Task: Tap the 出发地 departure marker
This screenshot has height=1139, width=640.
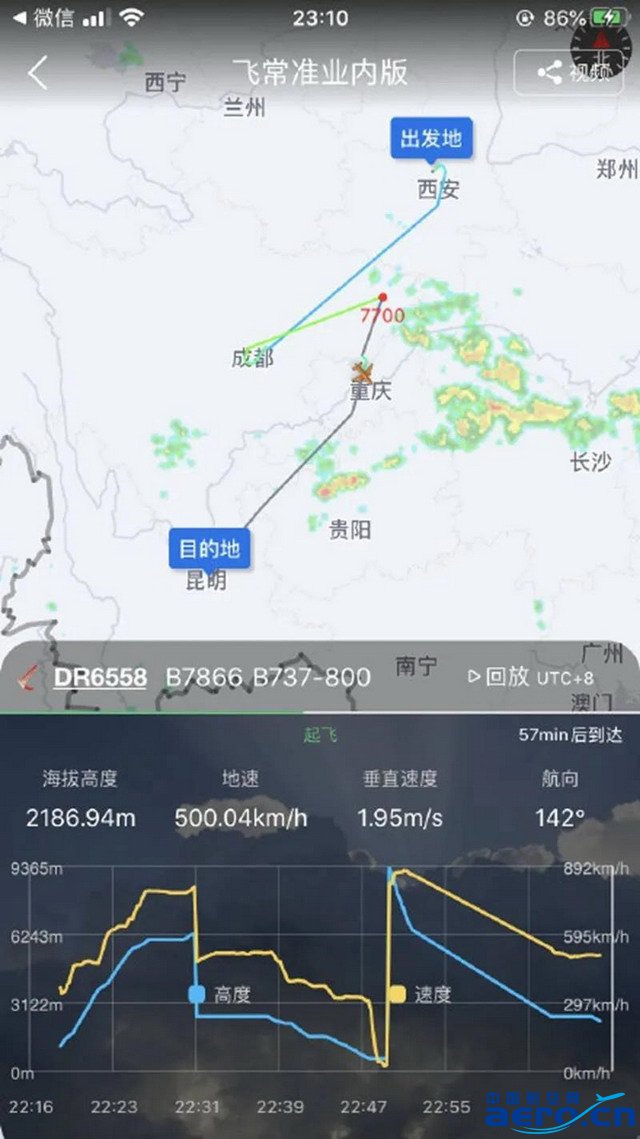Action: 431,139
